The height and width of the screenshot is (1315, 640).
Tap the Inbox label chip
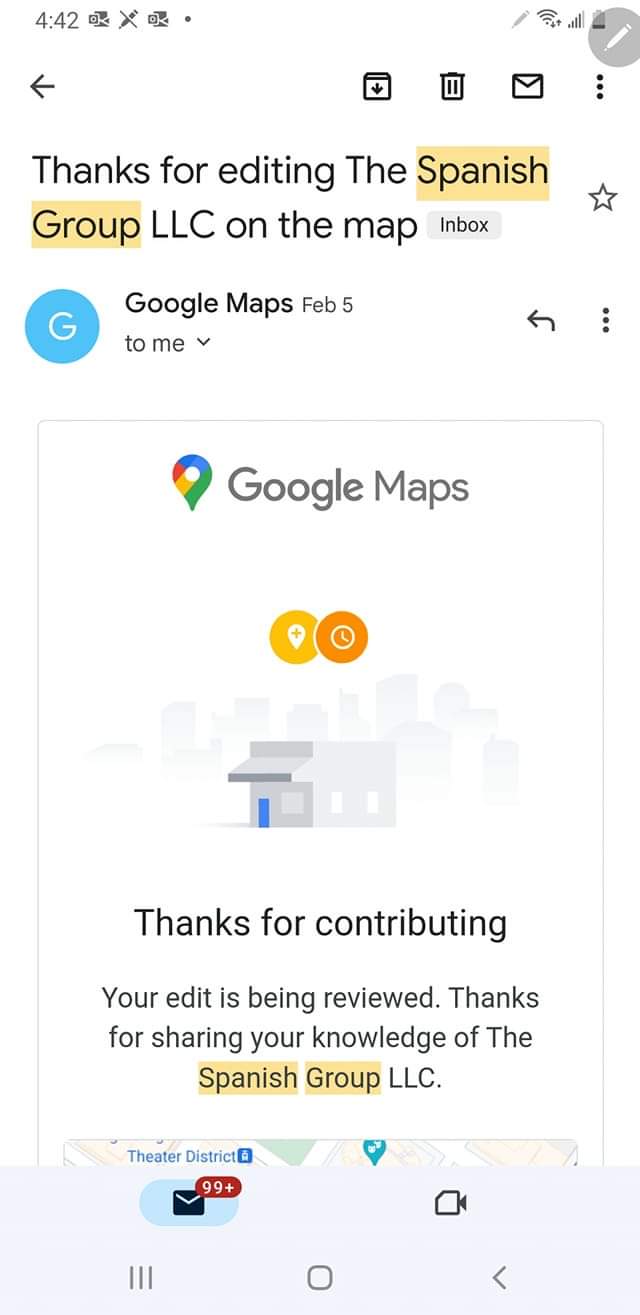click(x=464, y=225)
